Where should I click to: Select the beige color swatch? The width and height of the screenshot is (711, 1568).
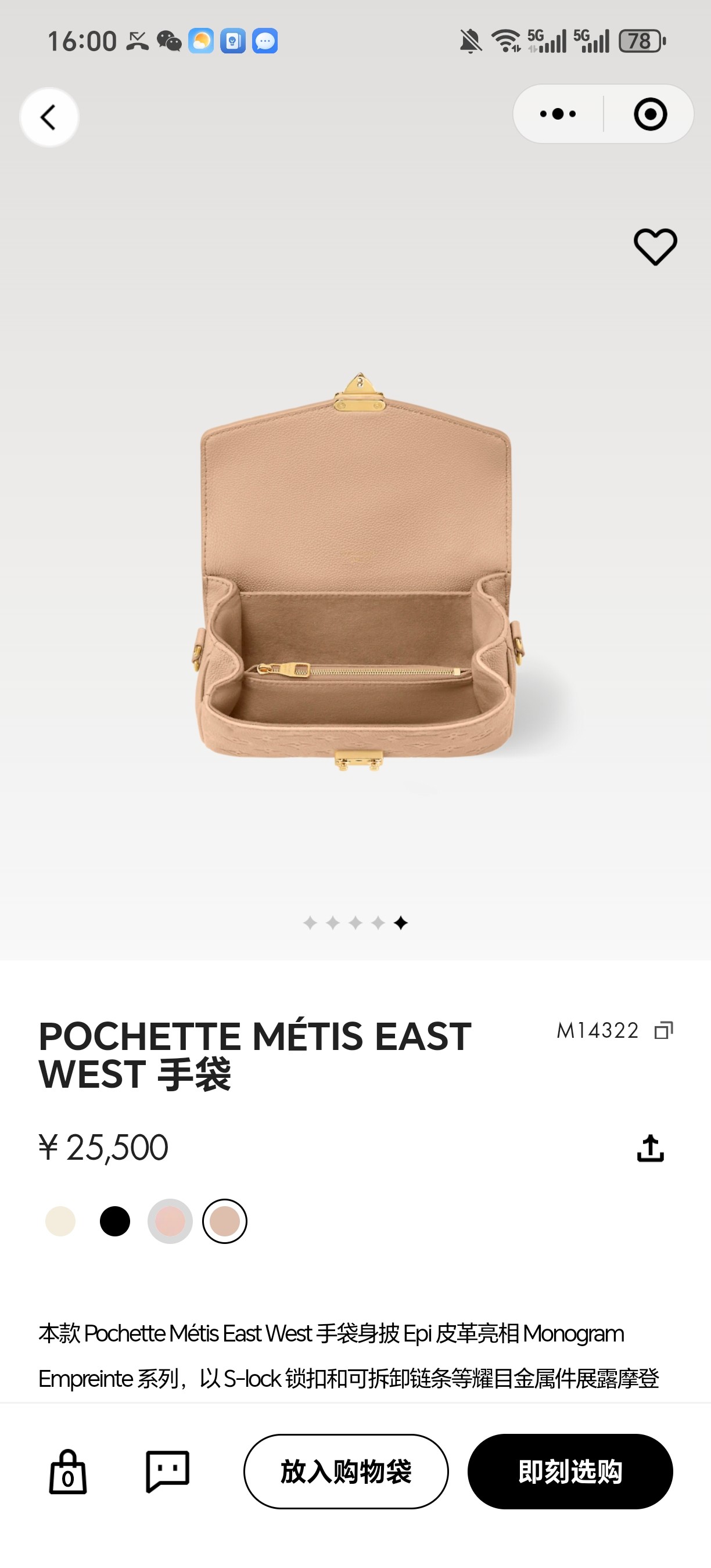click(225, 1221)
